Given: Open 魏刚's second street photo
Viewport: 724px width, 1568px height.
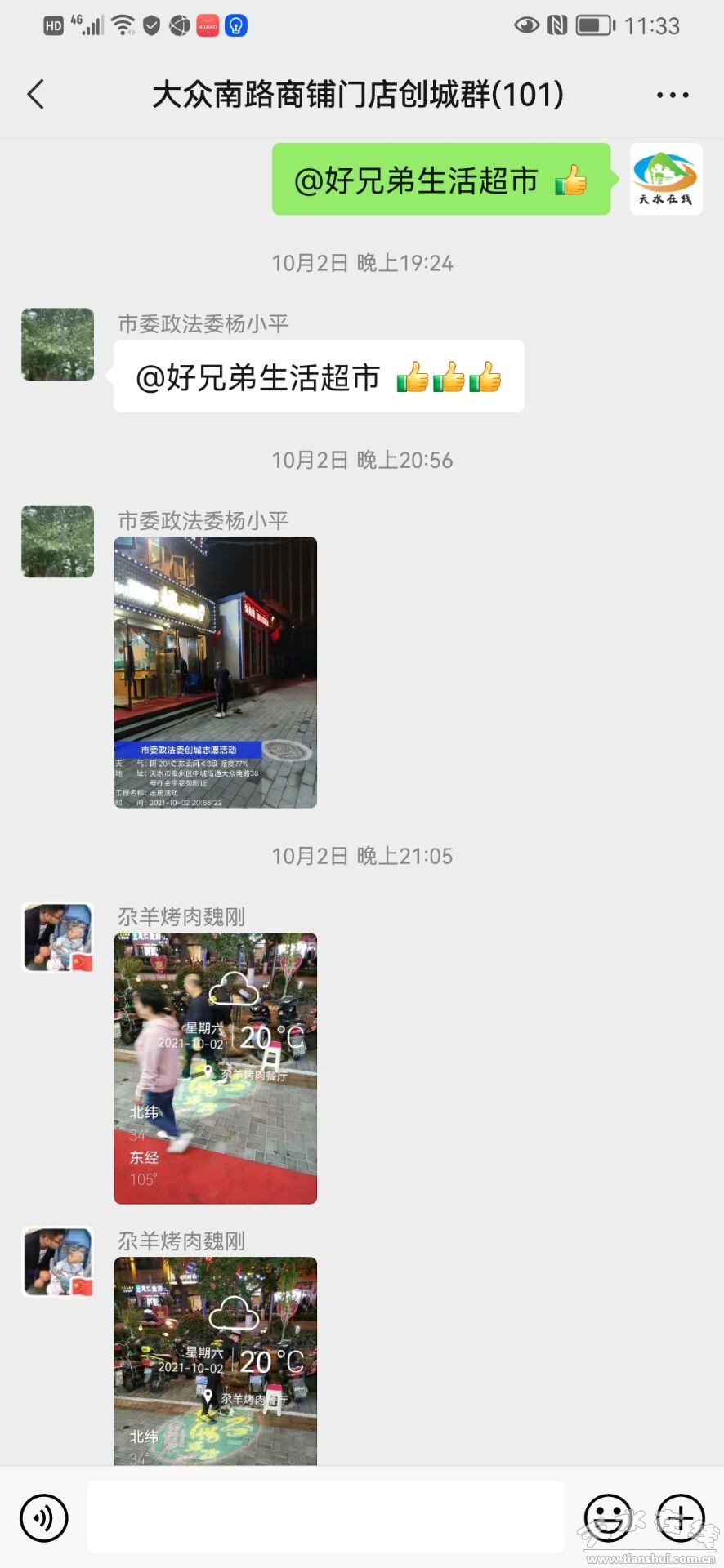Looking at the screenshot, I should click(x=215, y=1360).
